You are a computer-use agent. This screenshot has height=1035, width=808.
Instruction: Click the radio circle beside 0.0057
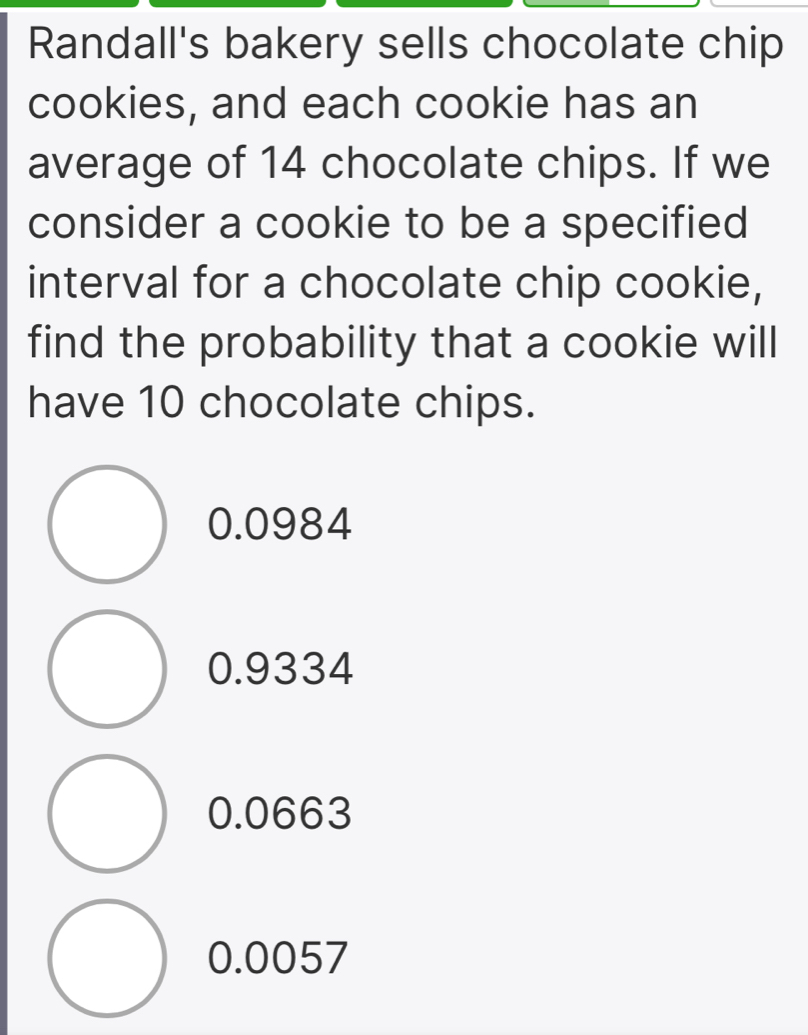point(105,958)
